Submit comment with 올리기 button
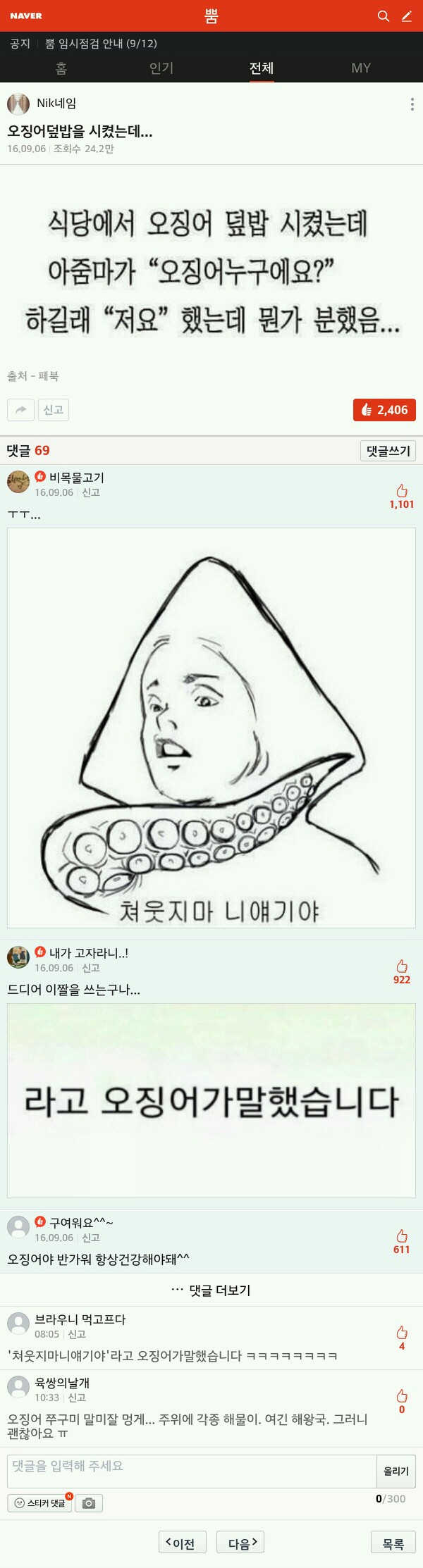The width and height of the screenshot is (423, 1568). click(396, 1471)
